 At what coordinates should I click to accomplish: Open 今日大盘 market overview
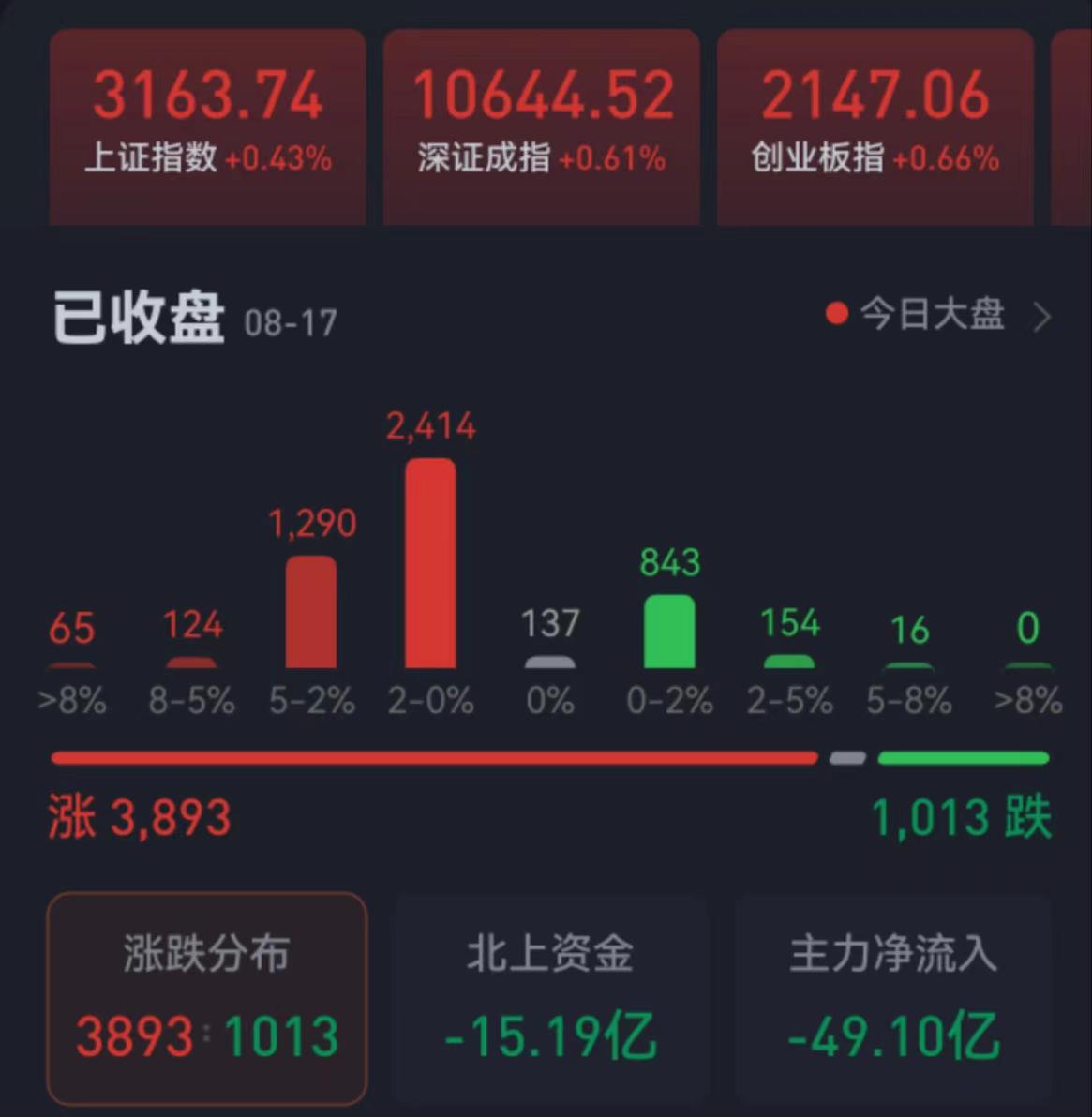pos(937,316)
